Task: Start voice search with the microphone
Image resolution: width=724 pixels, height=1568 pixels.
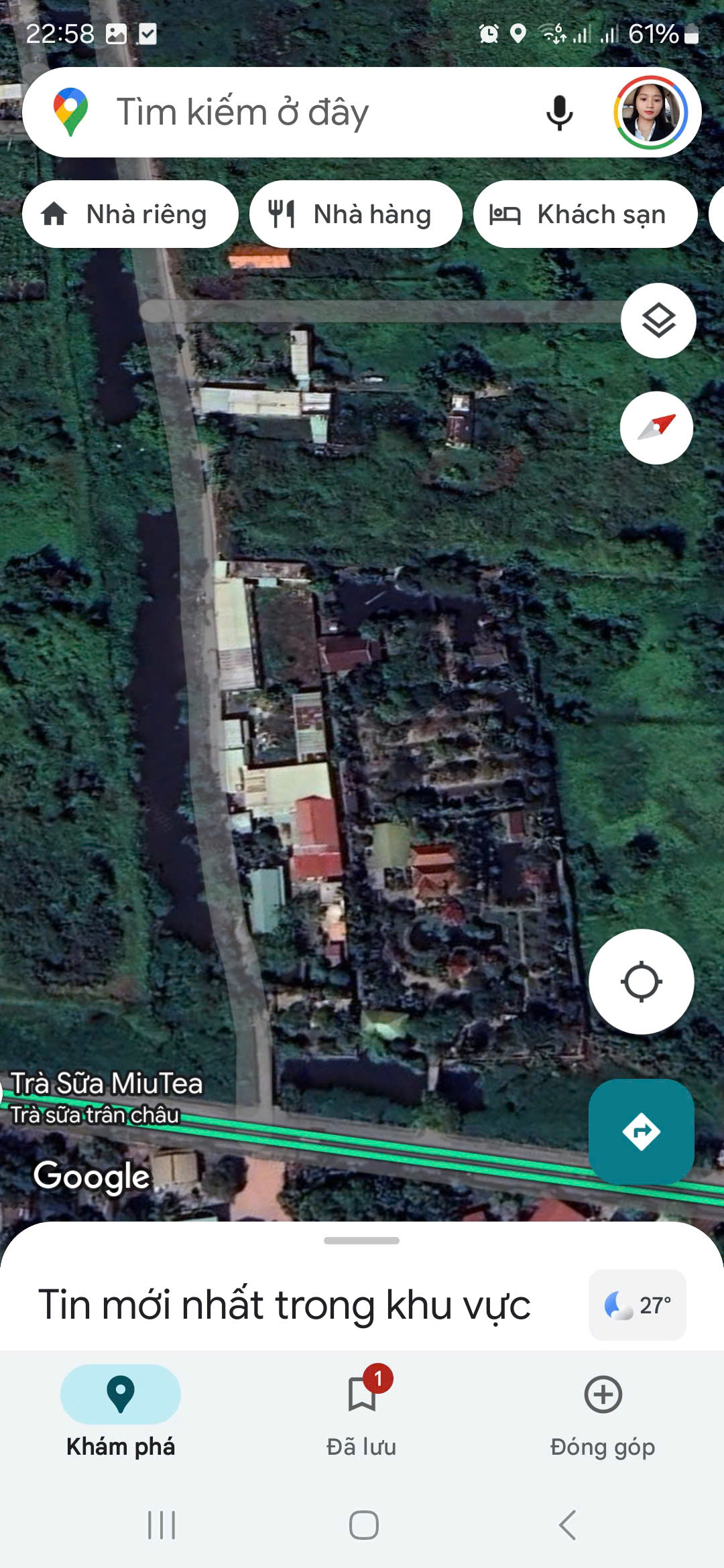Action: [559, 113]
